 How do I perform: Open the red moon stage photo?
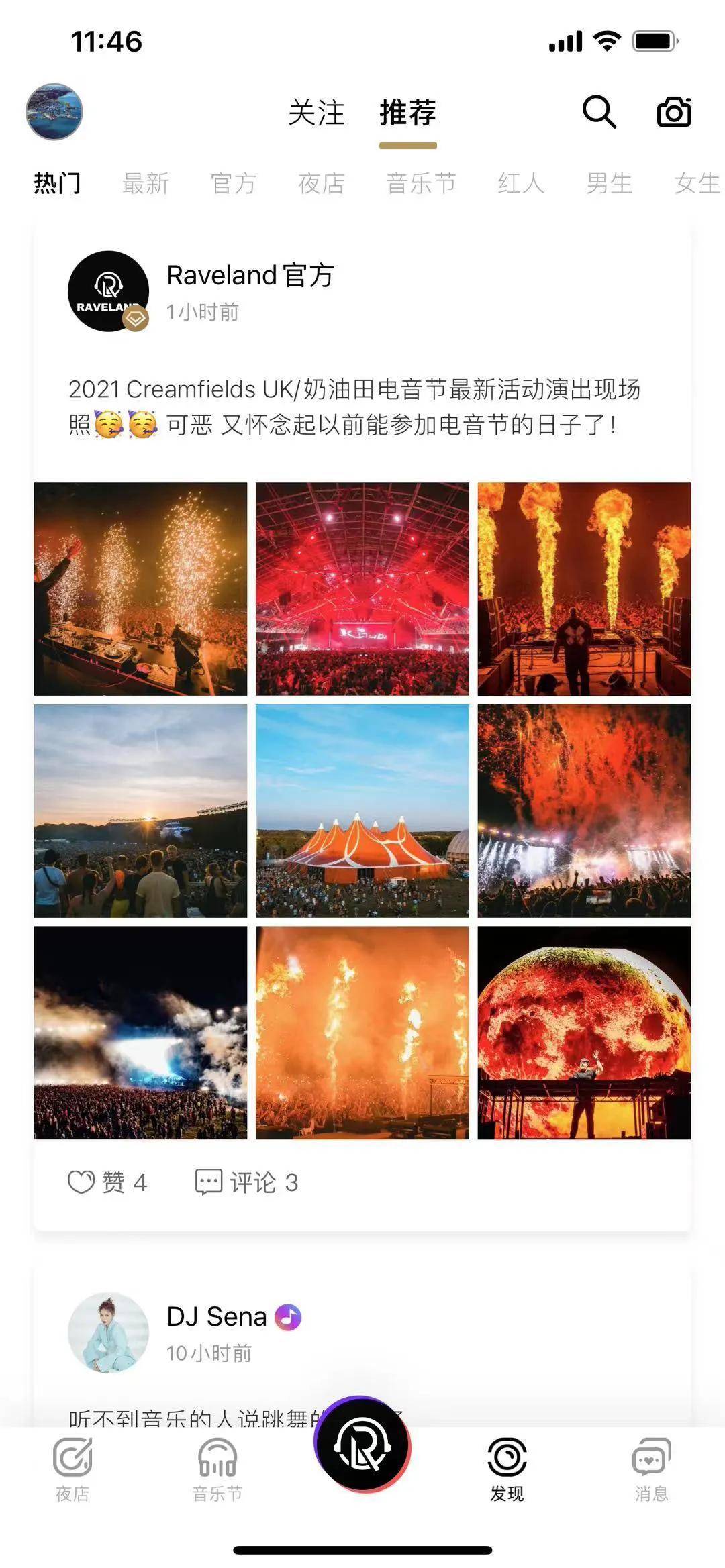584,1033
